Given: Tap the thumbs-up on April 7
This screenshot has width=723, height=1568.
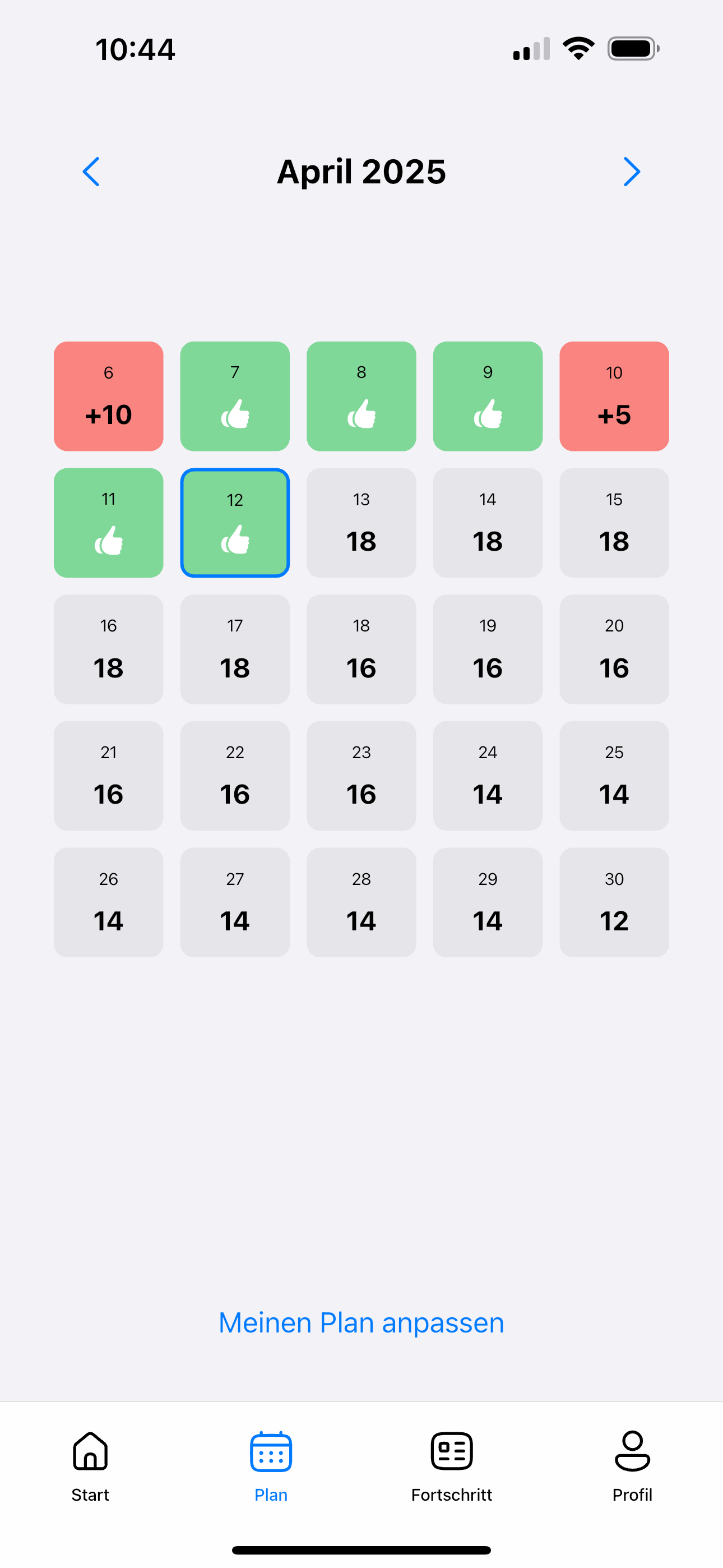Looking at the screenshot, I should point(235,414).
